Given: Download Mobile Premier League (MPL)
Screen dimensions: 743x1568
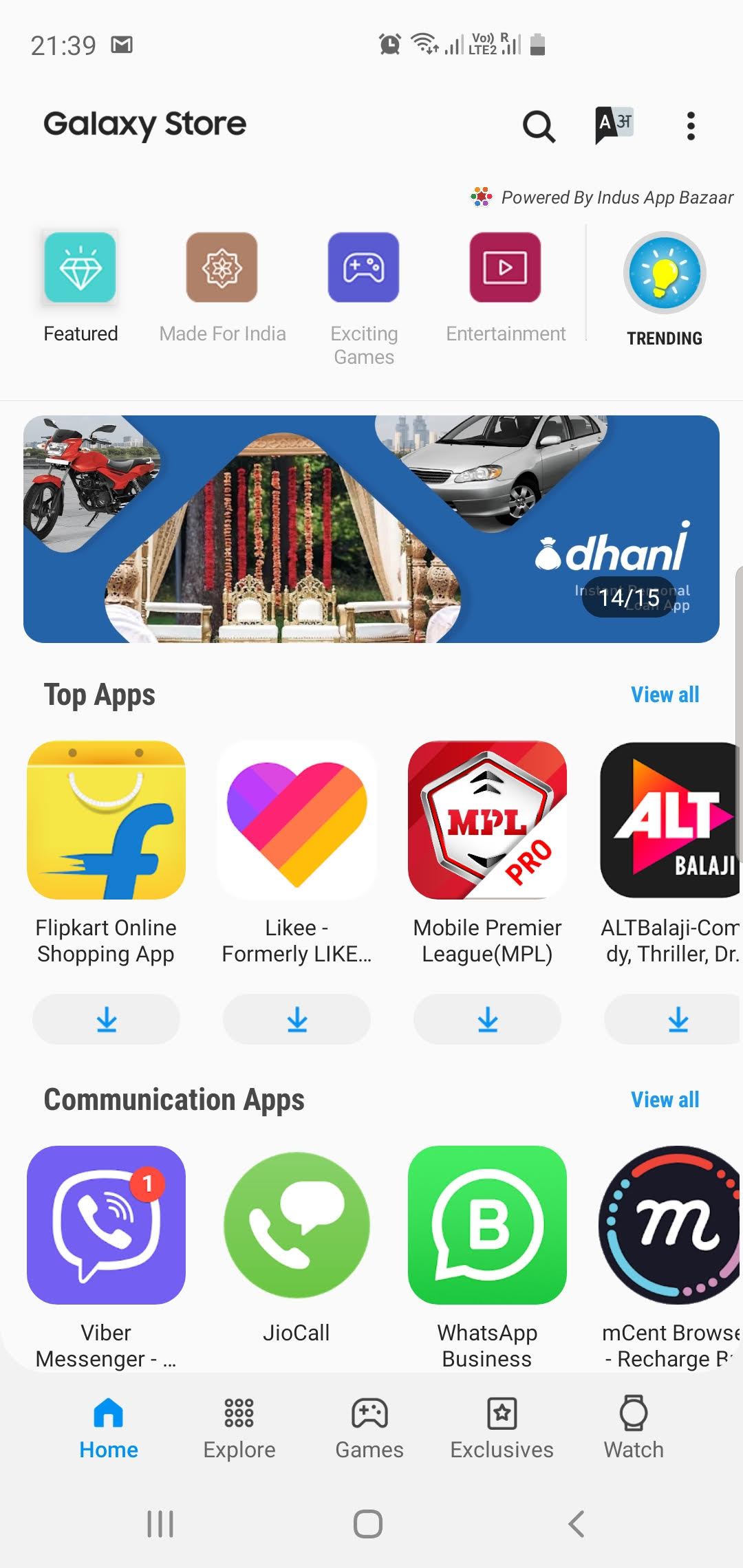Looking at the screenshot, I should tap(487, 1019).
